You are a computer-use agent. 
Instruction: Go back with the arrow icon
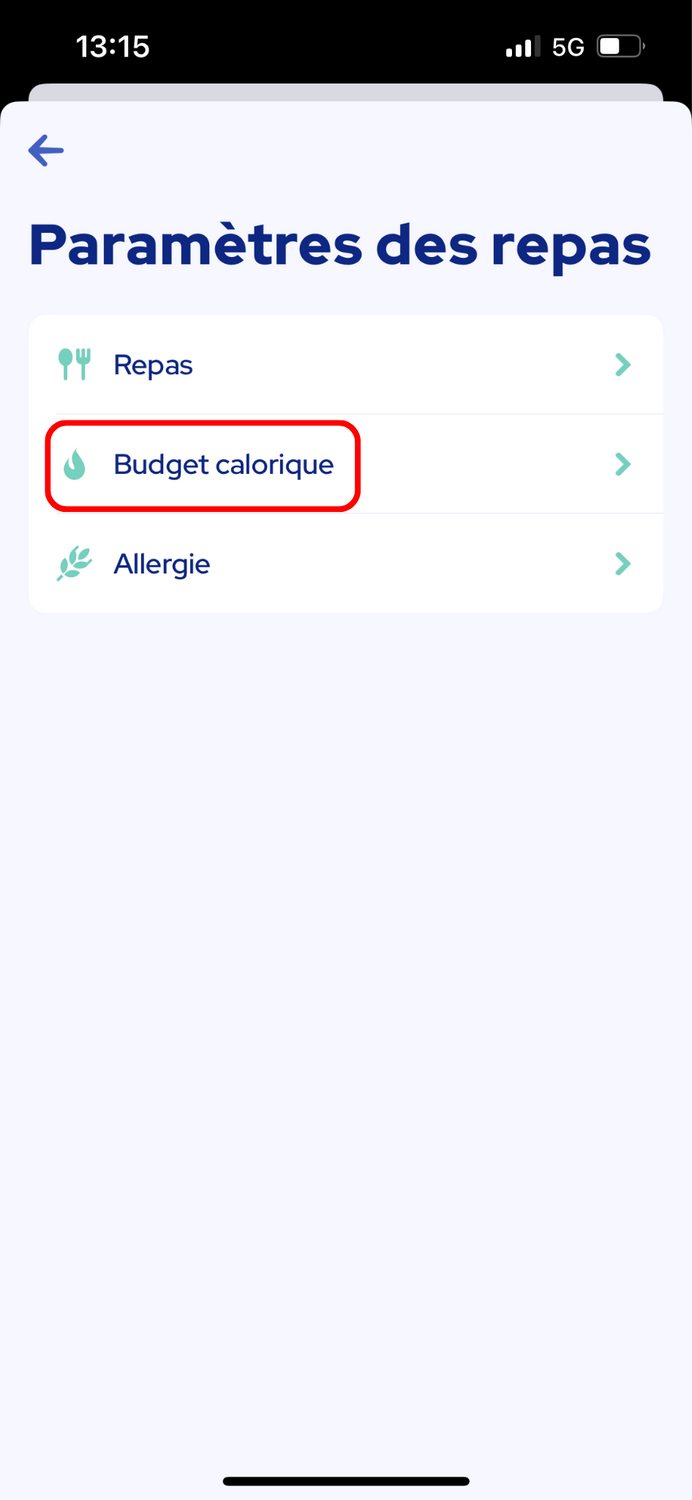(46, 151)
